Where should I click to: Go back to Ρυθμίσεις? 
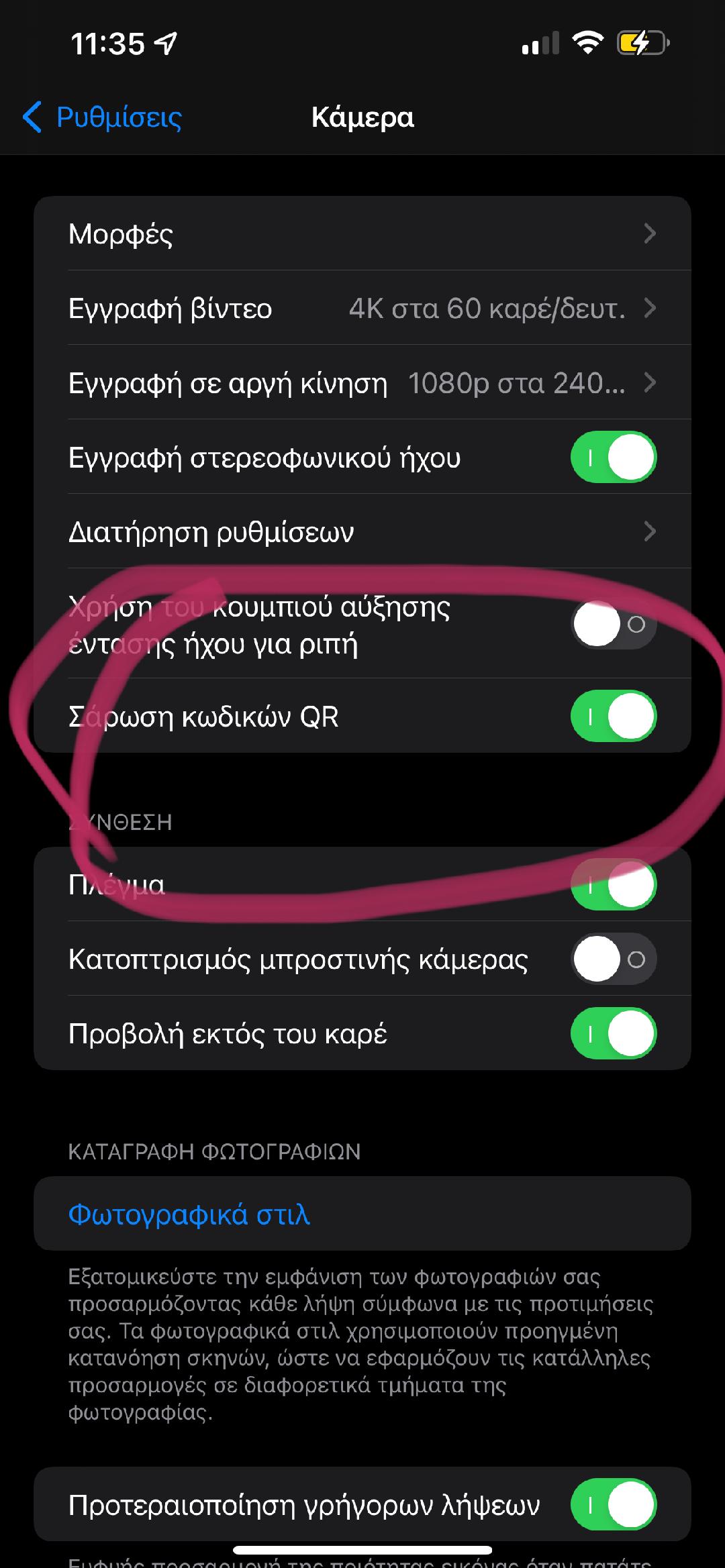[102, 117]
